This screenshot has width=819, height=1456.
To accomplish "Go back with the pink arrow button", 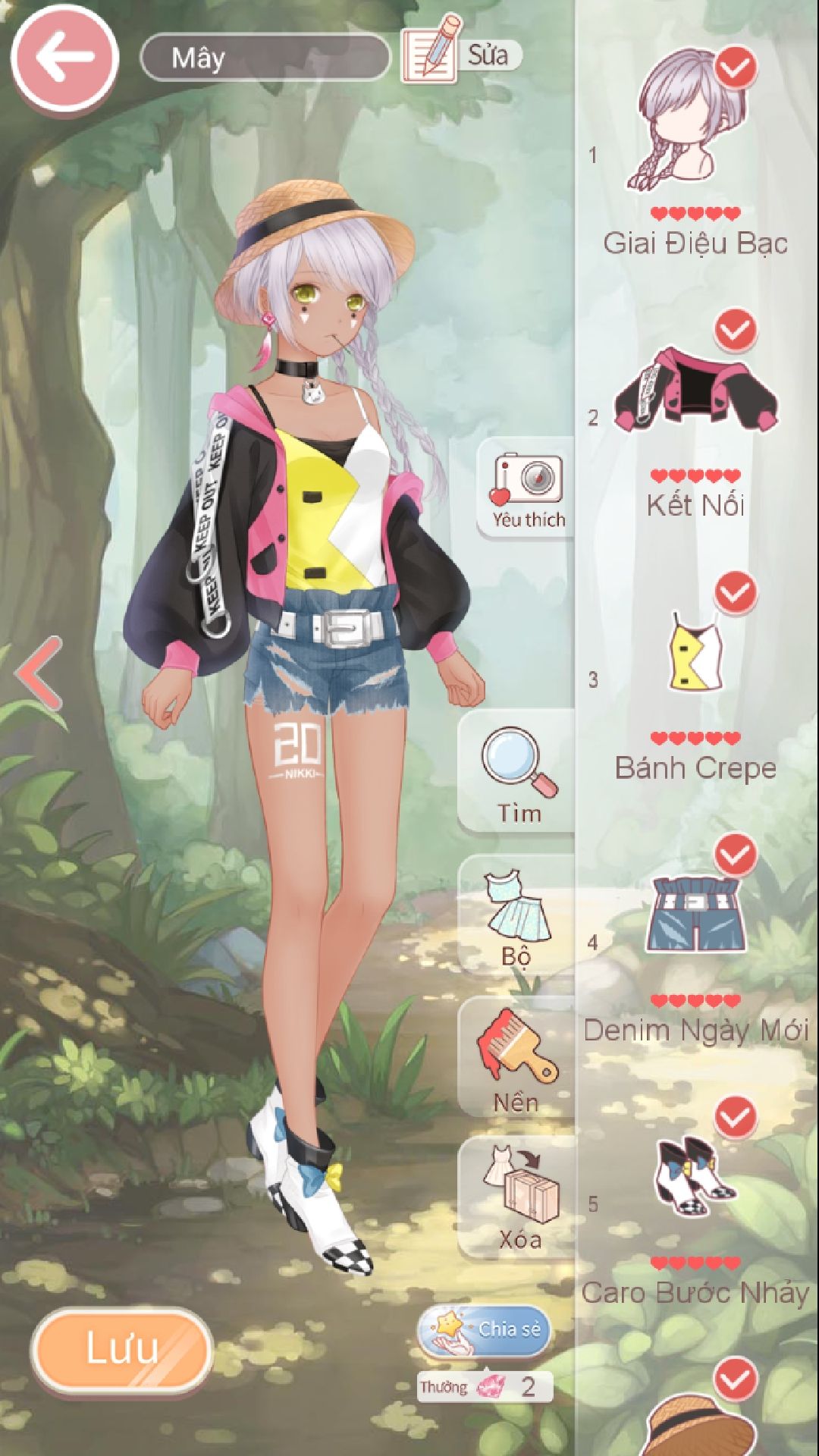I will click(x=64, y=57).
